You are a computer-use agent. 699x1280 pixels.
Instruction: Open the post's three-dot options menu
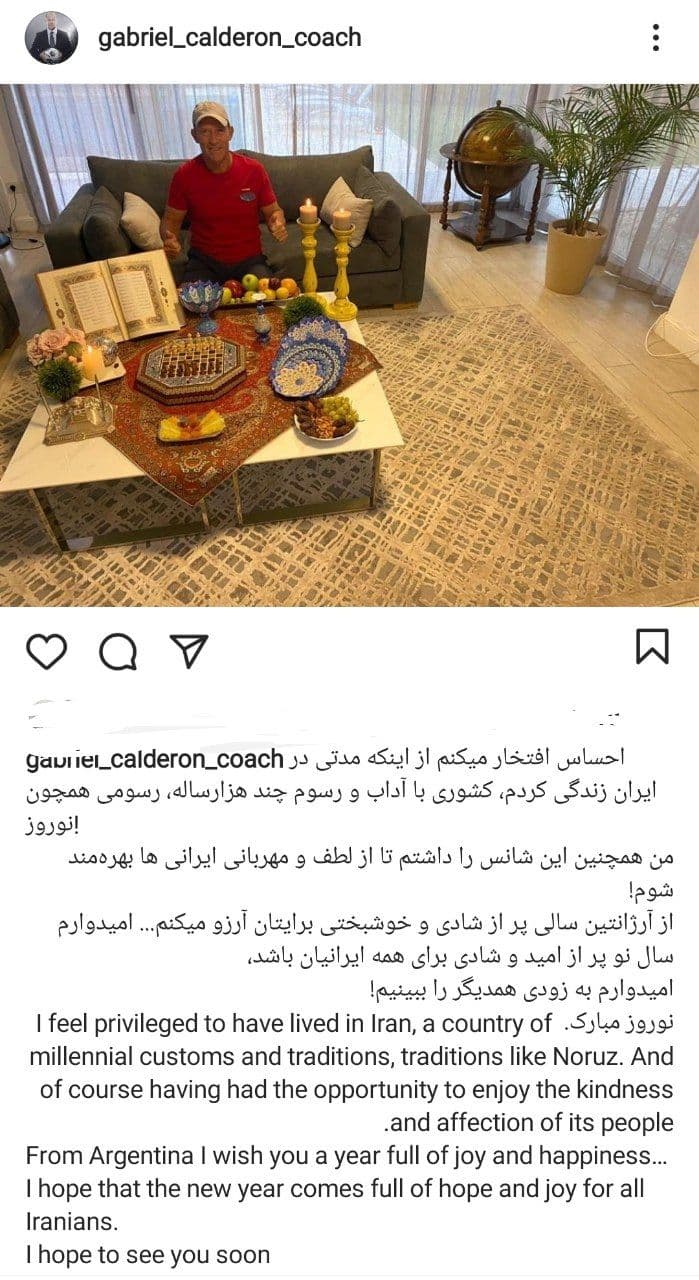[656, 39]
